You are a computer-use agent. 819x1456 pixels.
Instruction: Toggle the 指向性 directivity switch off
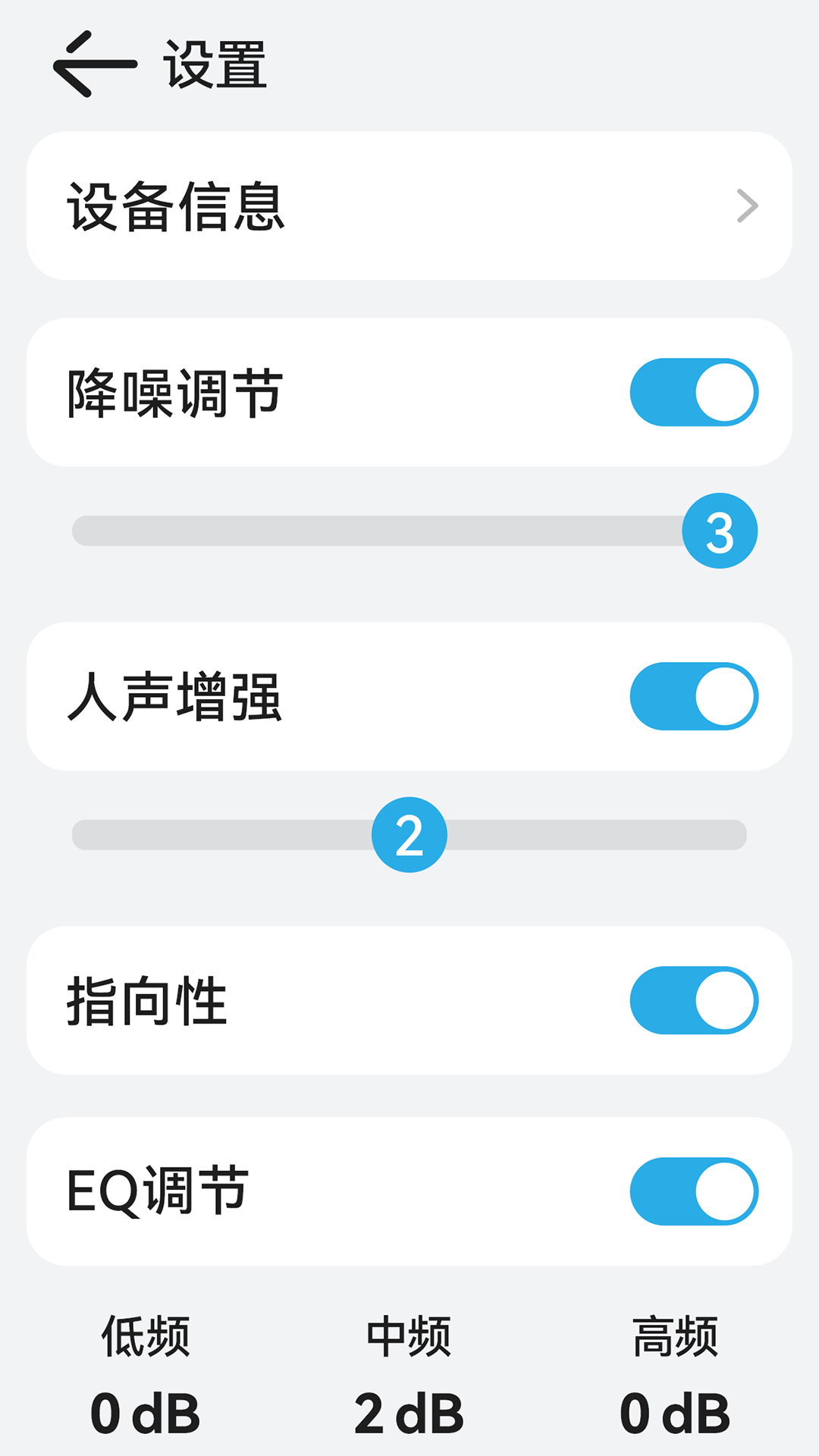[x=692, y=999]
